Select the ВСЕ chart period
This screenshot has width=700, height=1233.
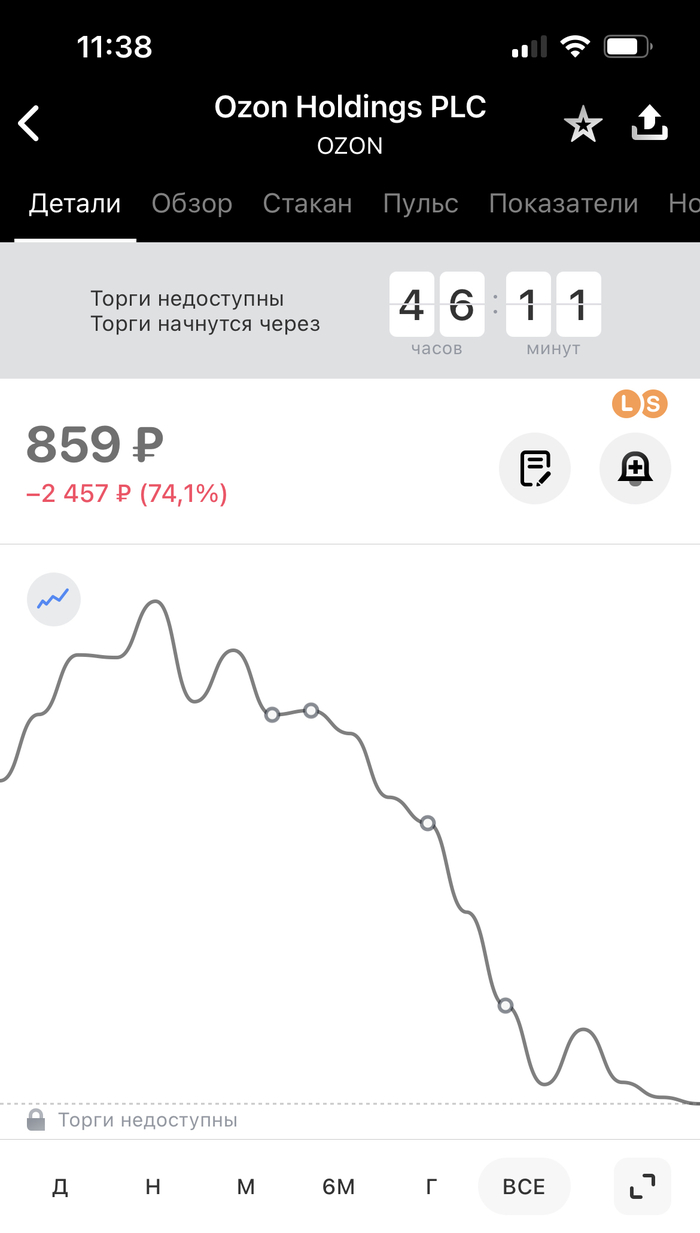pos(524,1187)
